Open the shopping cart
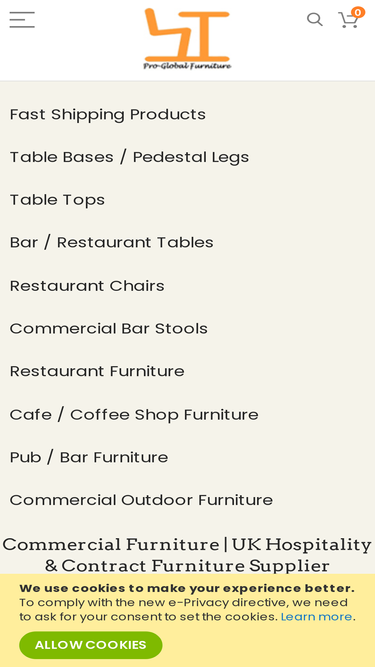375x667 pixels. point(349,19)
